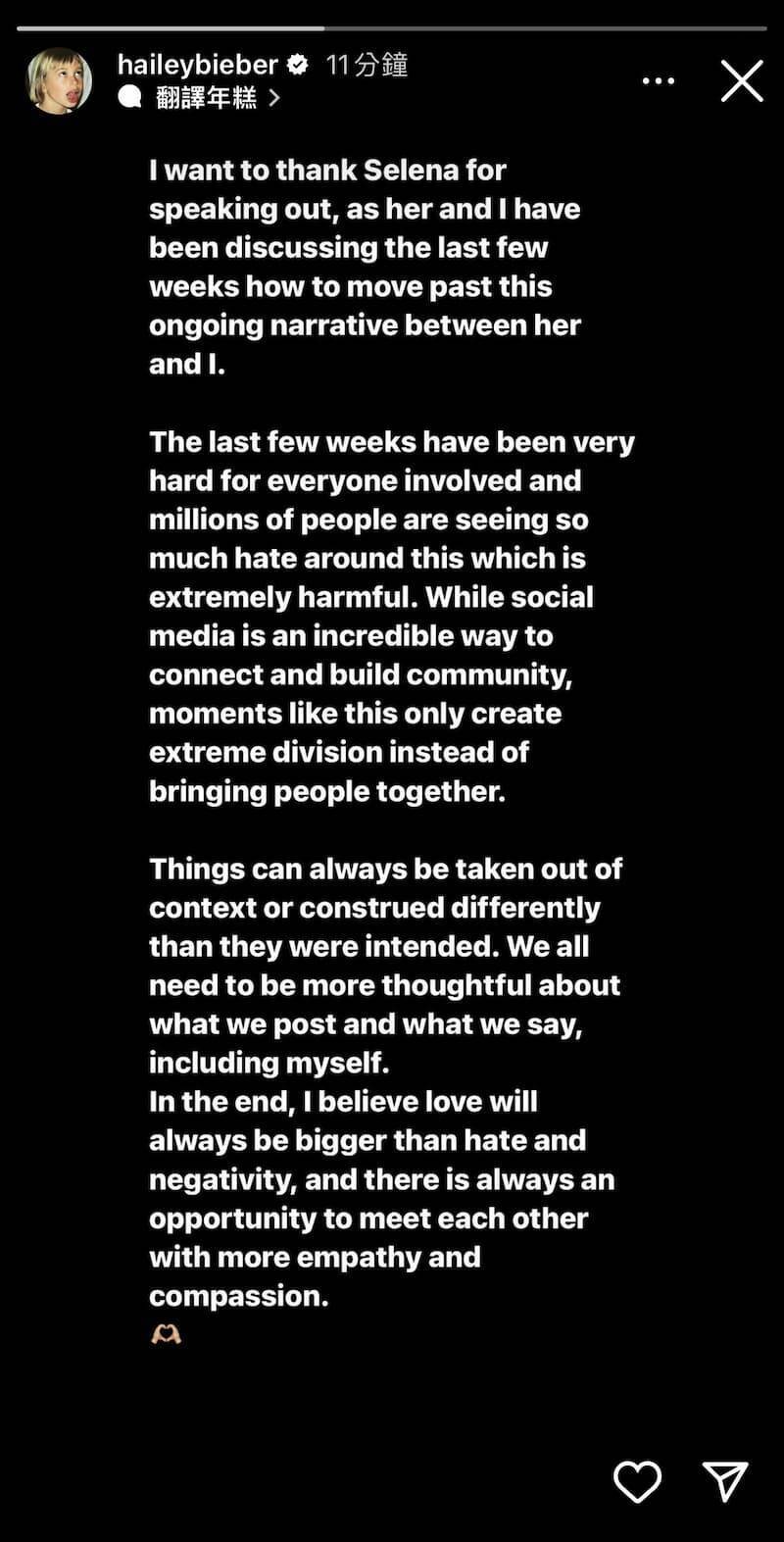784x1542 pixels.
Task: Like this story with the heart
Action: 637,1480
